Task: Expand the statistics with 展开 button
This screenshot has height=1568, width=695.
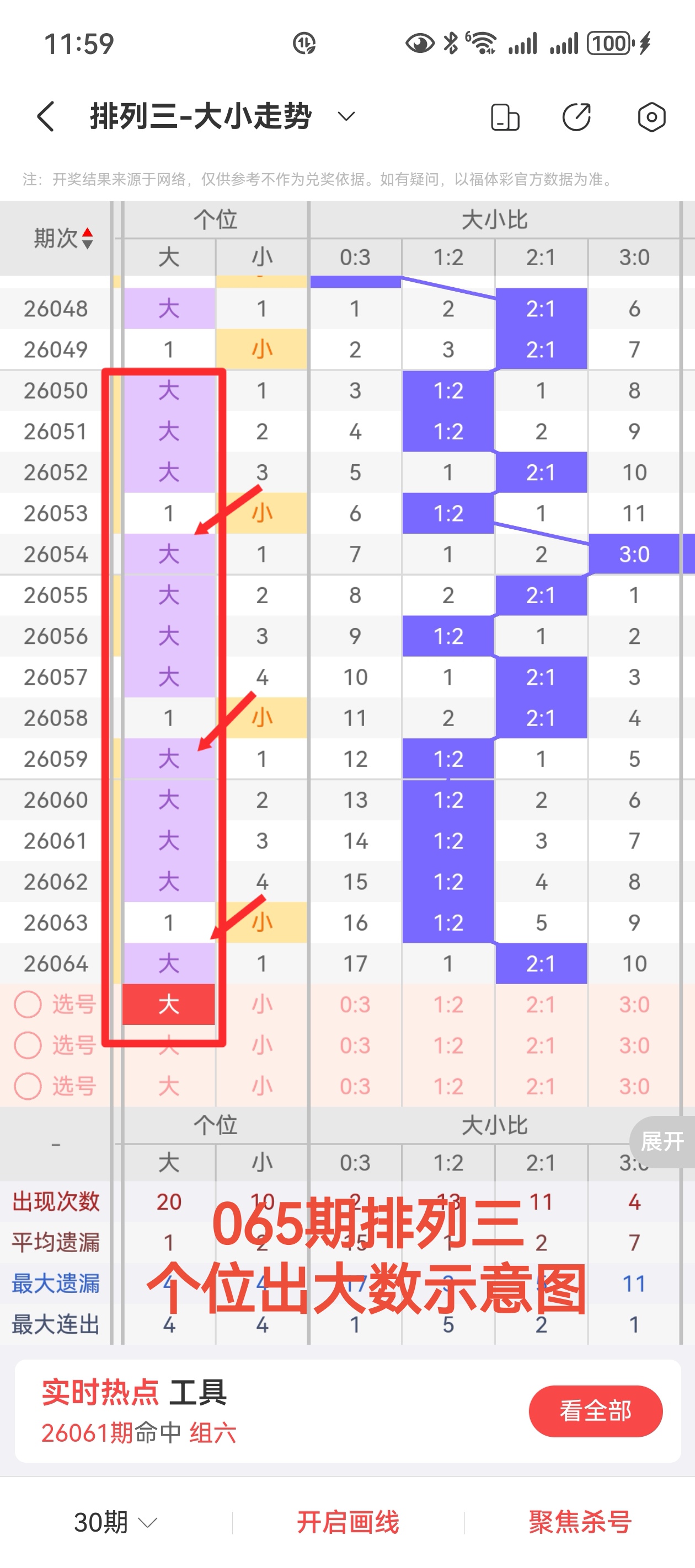Action: click(x=662, y=1141)
